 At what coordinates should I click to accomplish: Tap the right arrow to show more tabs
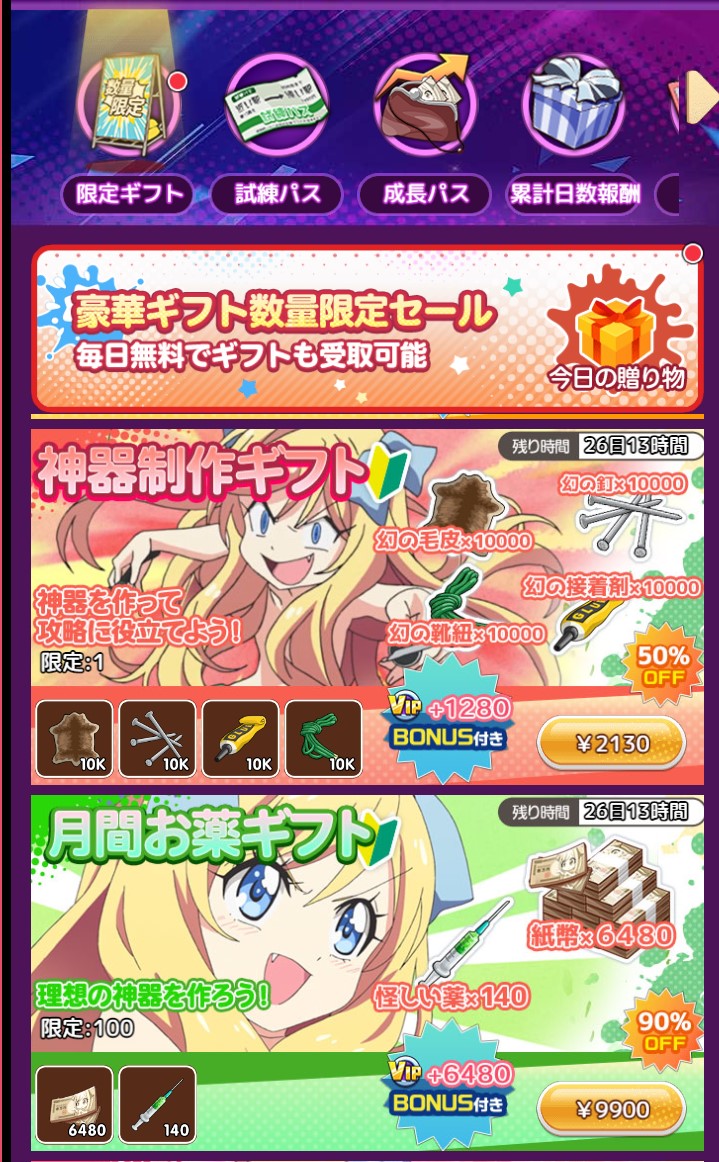click(700, 98)
